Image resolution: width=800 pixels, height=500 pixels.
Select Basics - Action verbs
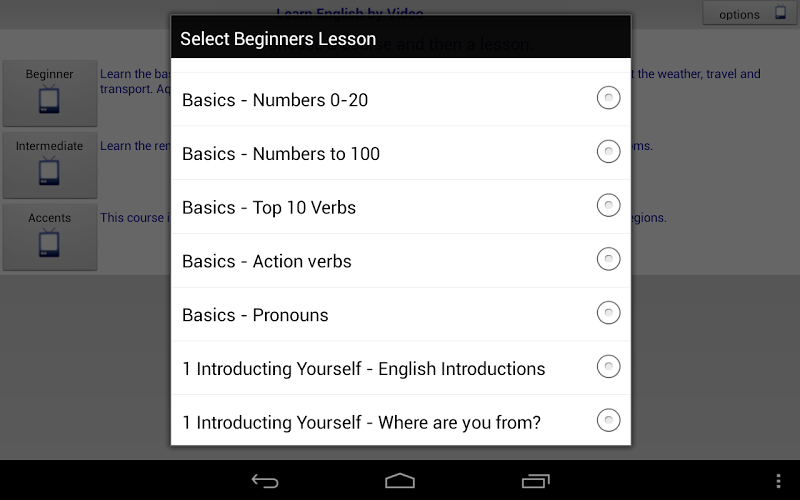point(400,262)
